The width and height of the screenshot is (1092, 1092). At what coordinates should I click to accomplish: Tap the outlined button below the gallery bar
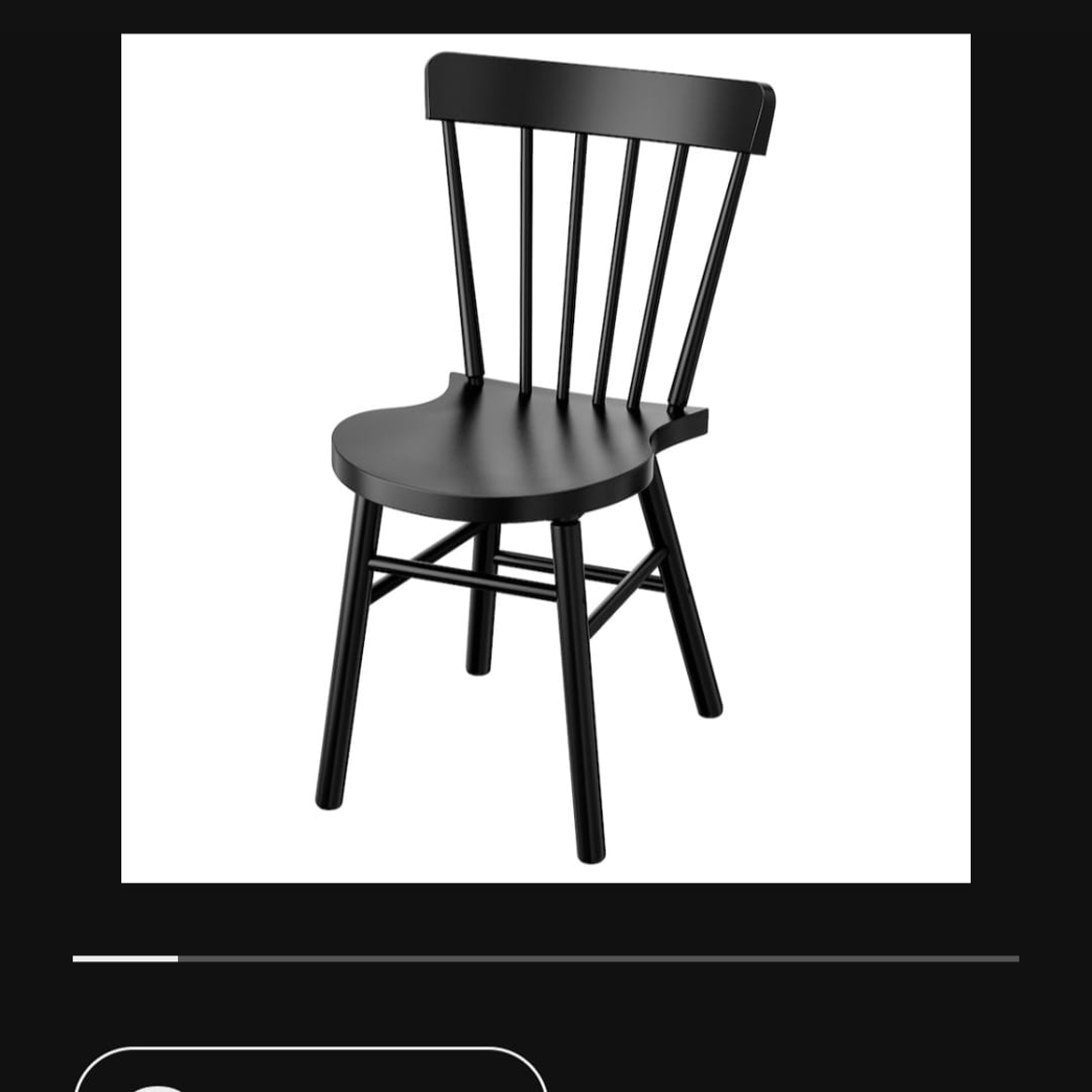tap(310, 1071)
